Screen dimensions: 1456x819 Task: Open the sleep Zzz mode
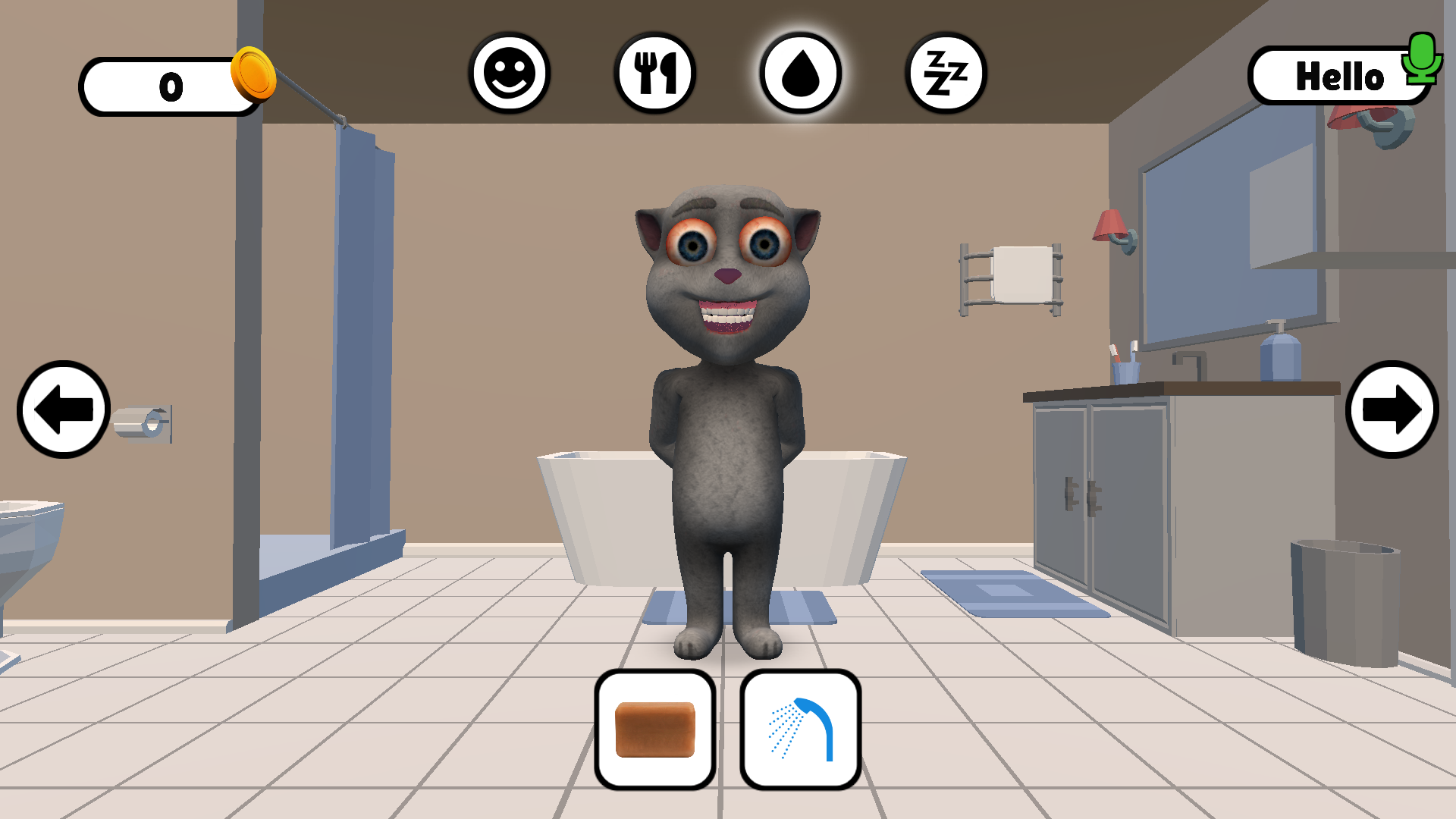946,74
